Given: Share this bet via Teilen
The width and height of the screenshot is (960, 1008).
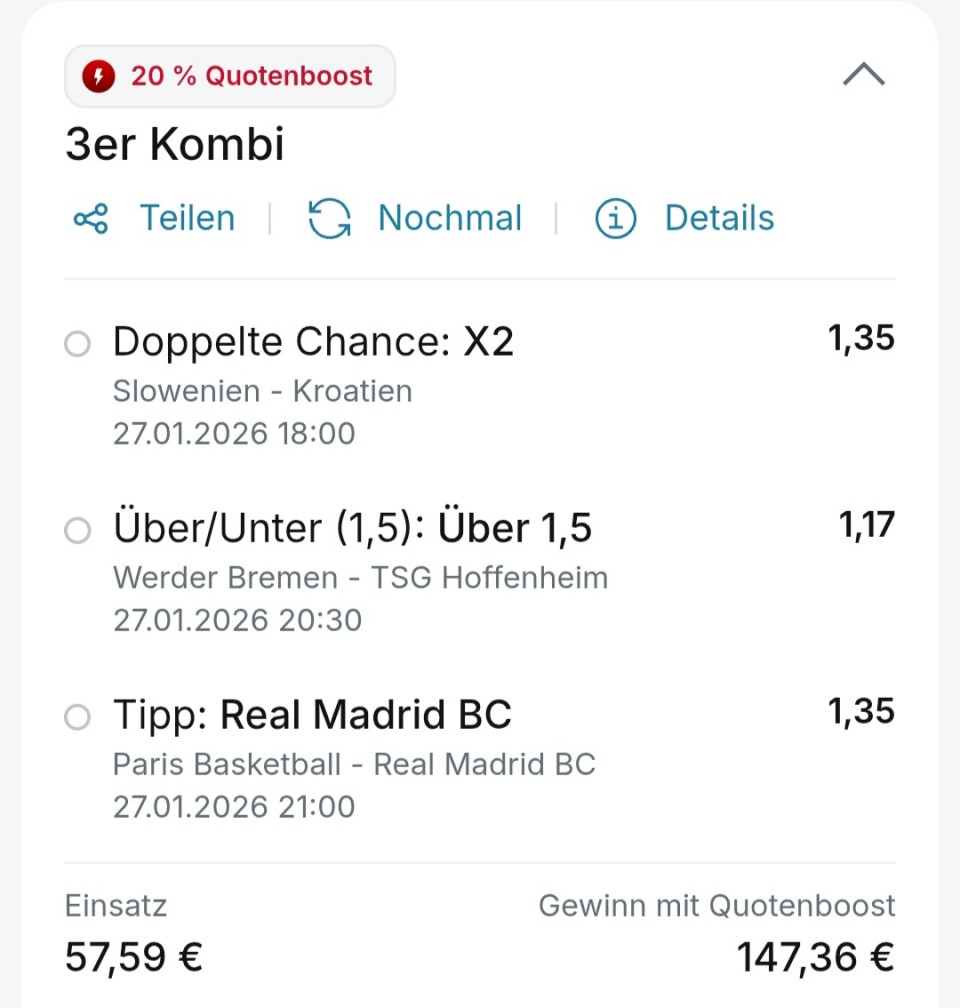Looking at the screenshot, I should [x=155, y=218].
